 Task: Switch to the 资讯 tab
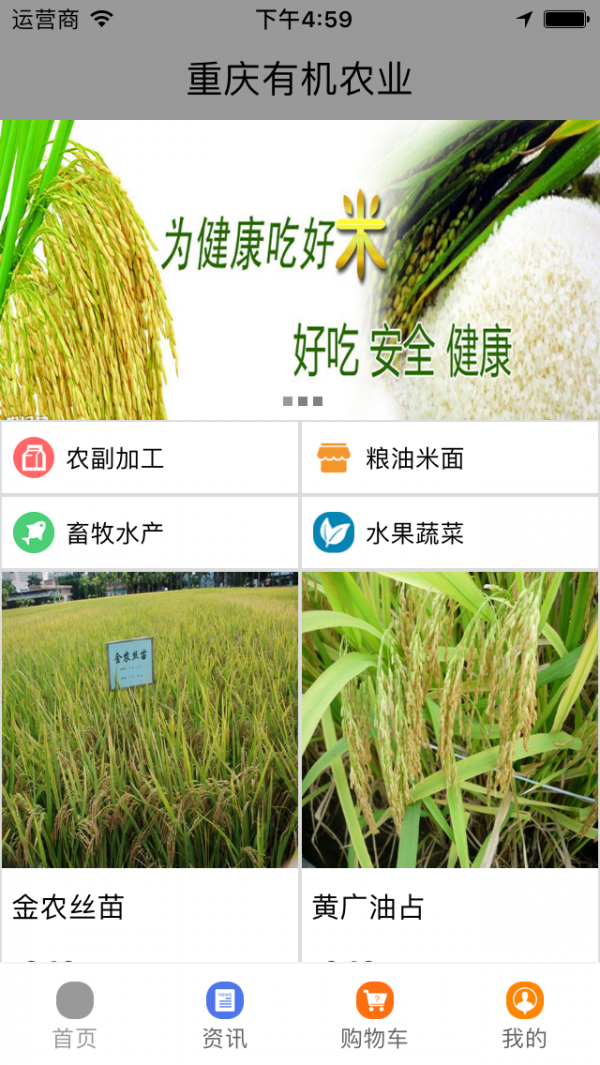click(225, 1014)
